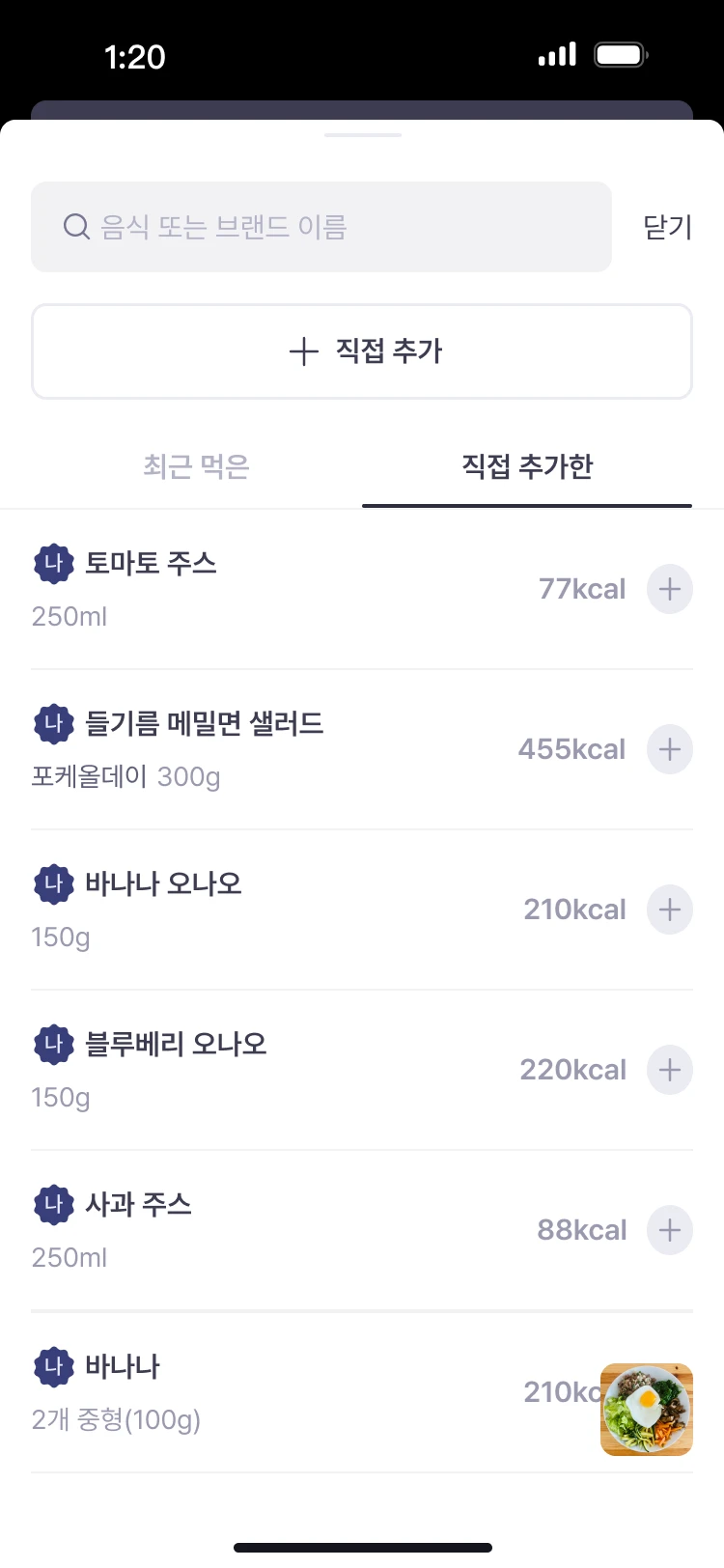Image resolution: width=724 pixels, height=1568 pixels.
Task: Tap the 직접 추가 button
Action: tap(362, 351)
